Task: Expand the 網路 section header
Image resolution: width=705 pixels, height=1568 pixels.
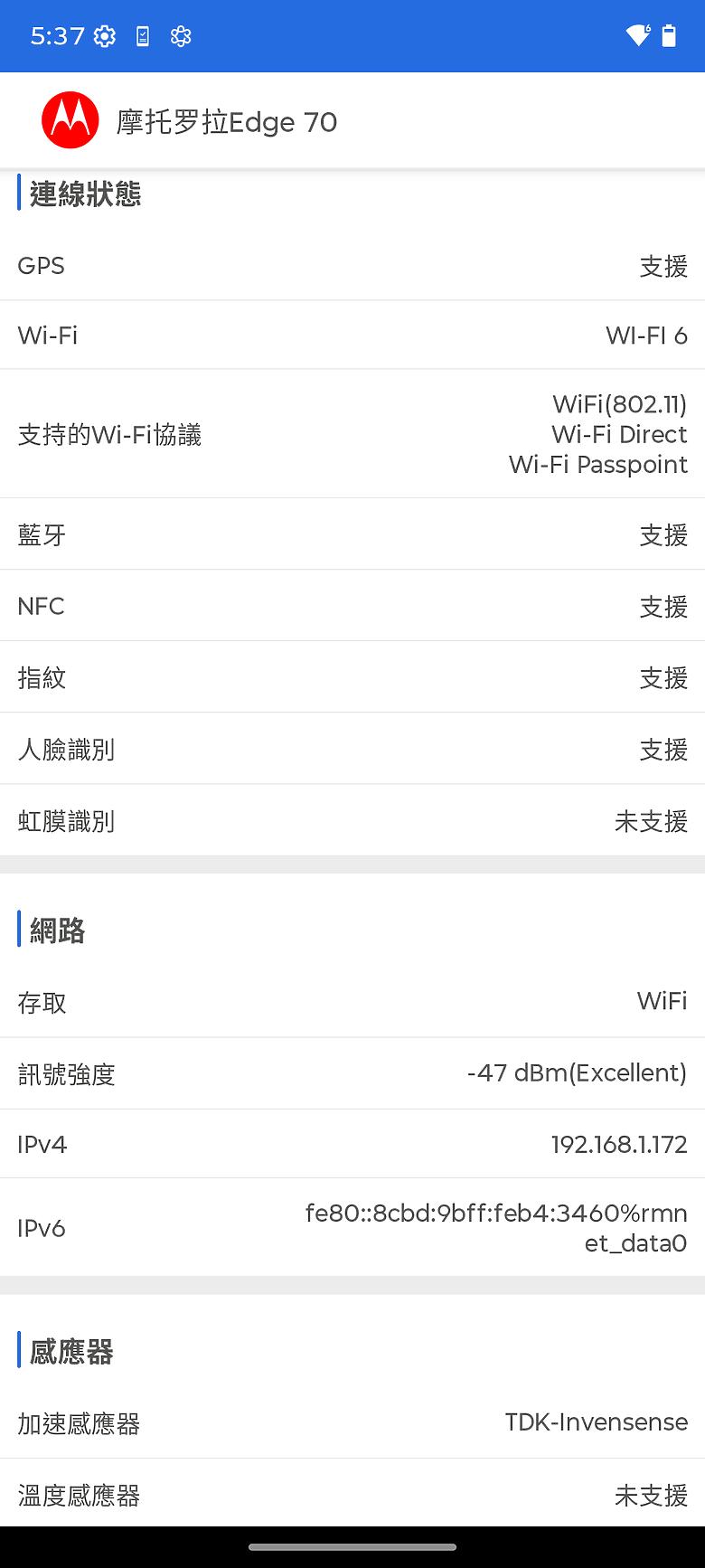Action: click(x=58, y=930)
